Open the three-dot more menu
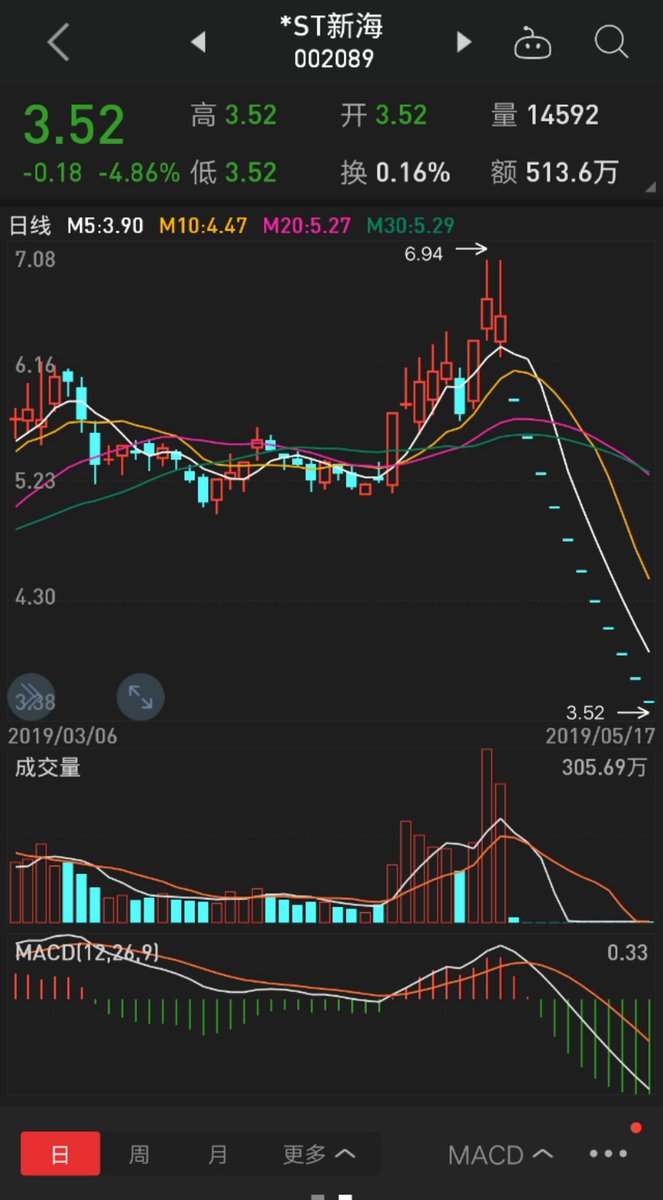 608,1154
